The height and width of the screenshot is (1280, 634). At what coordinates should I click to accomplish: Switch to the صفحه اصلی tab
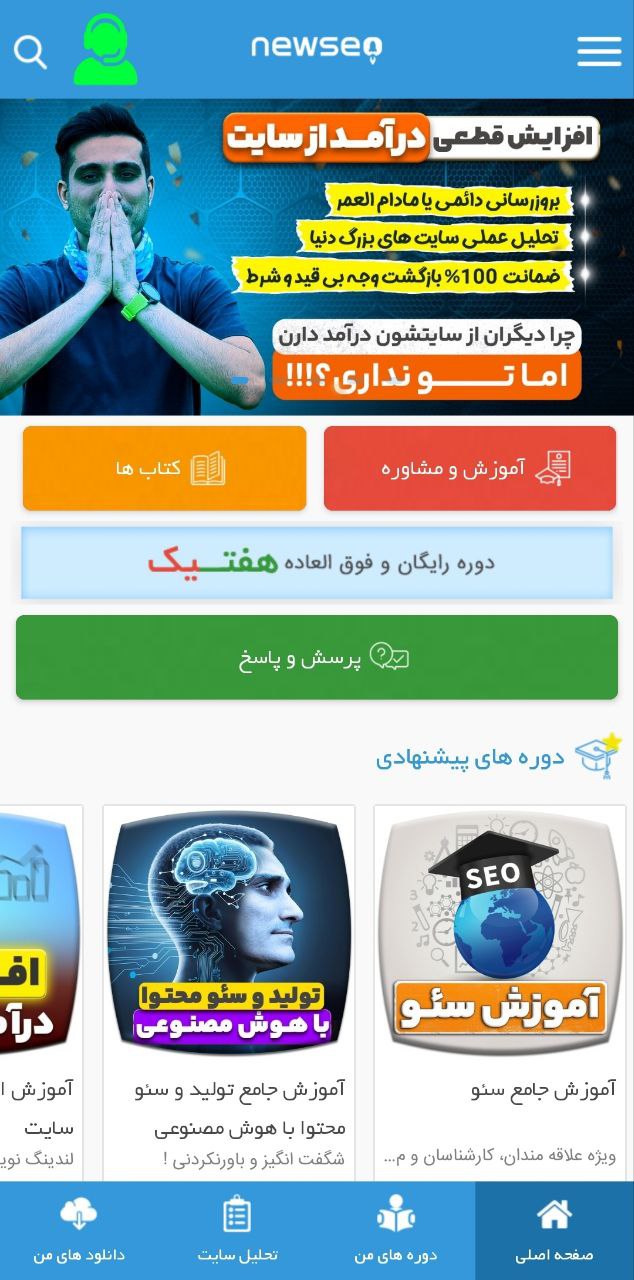point(554,1231)
